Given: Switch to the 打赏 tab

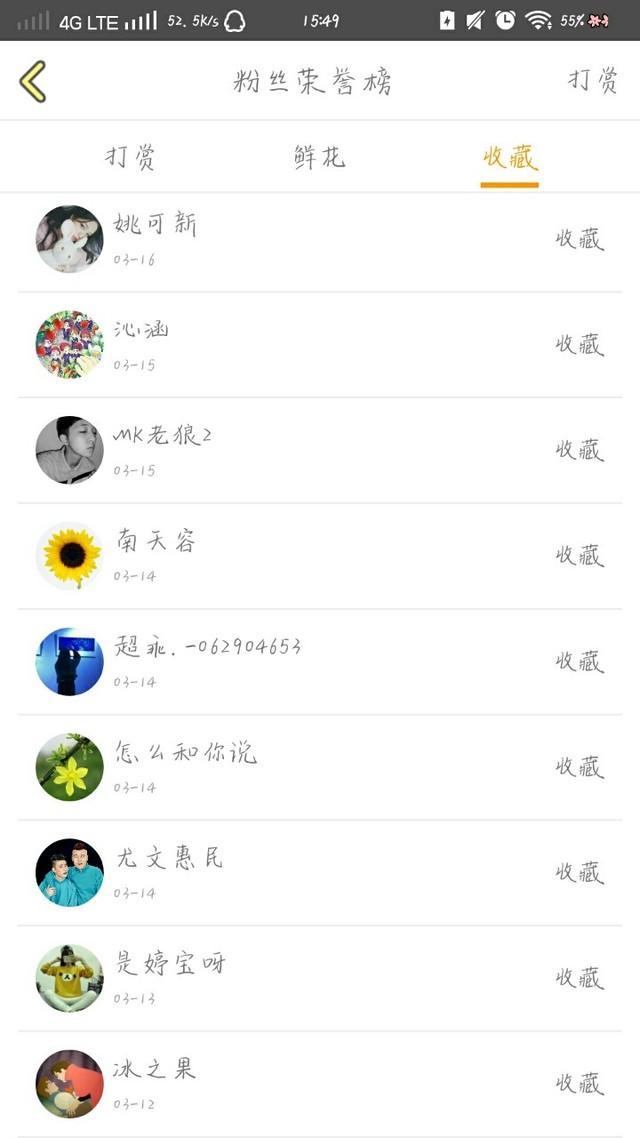Looking at the screenshot, I should tap(130, 157).
